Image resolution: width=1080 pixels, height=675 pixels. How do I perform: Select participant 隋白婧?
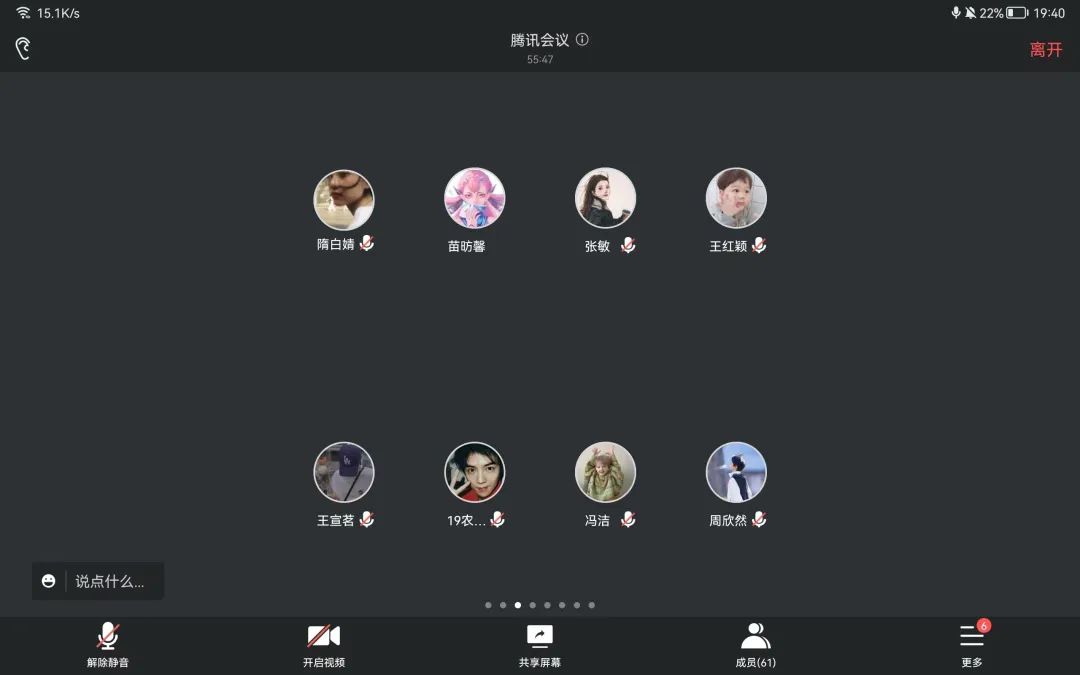coord(344,200)
